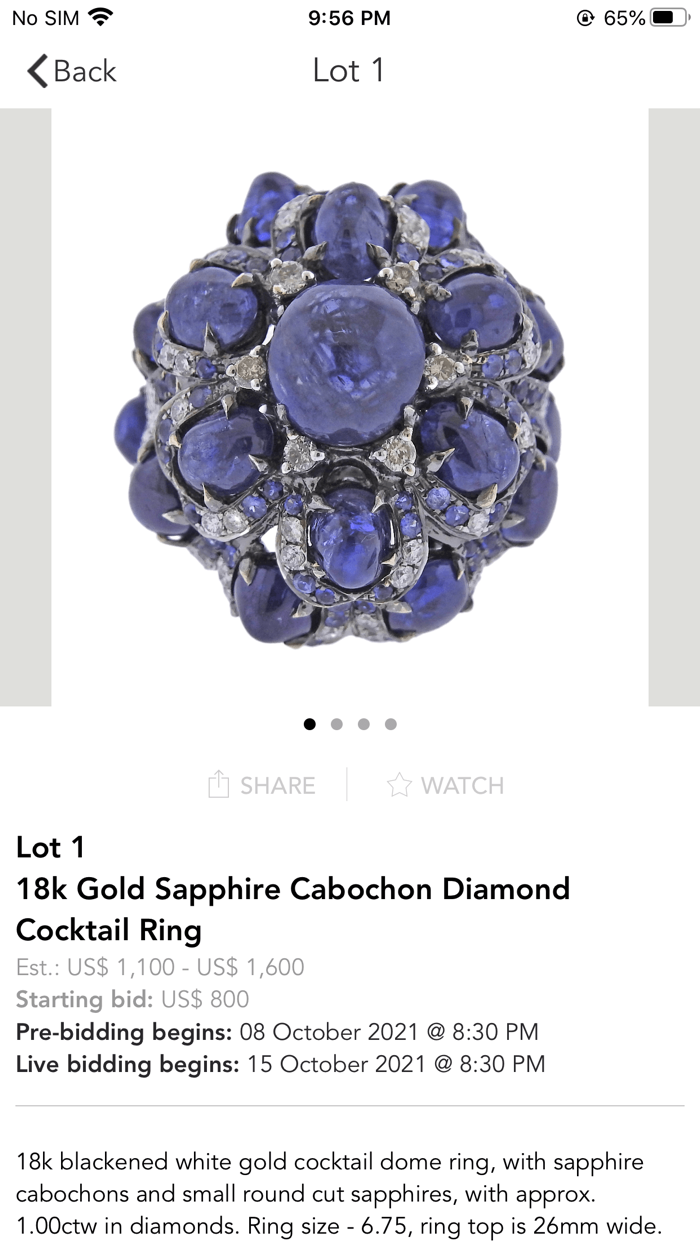The image size is (700, 1244).
Task: Select the image page indicator dots
Action: click(x=350, y=724)
